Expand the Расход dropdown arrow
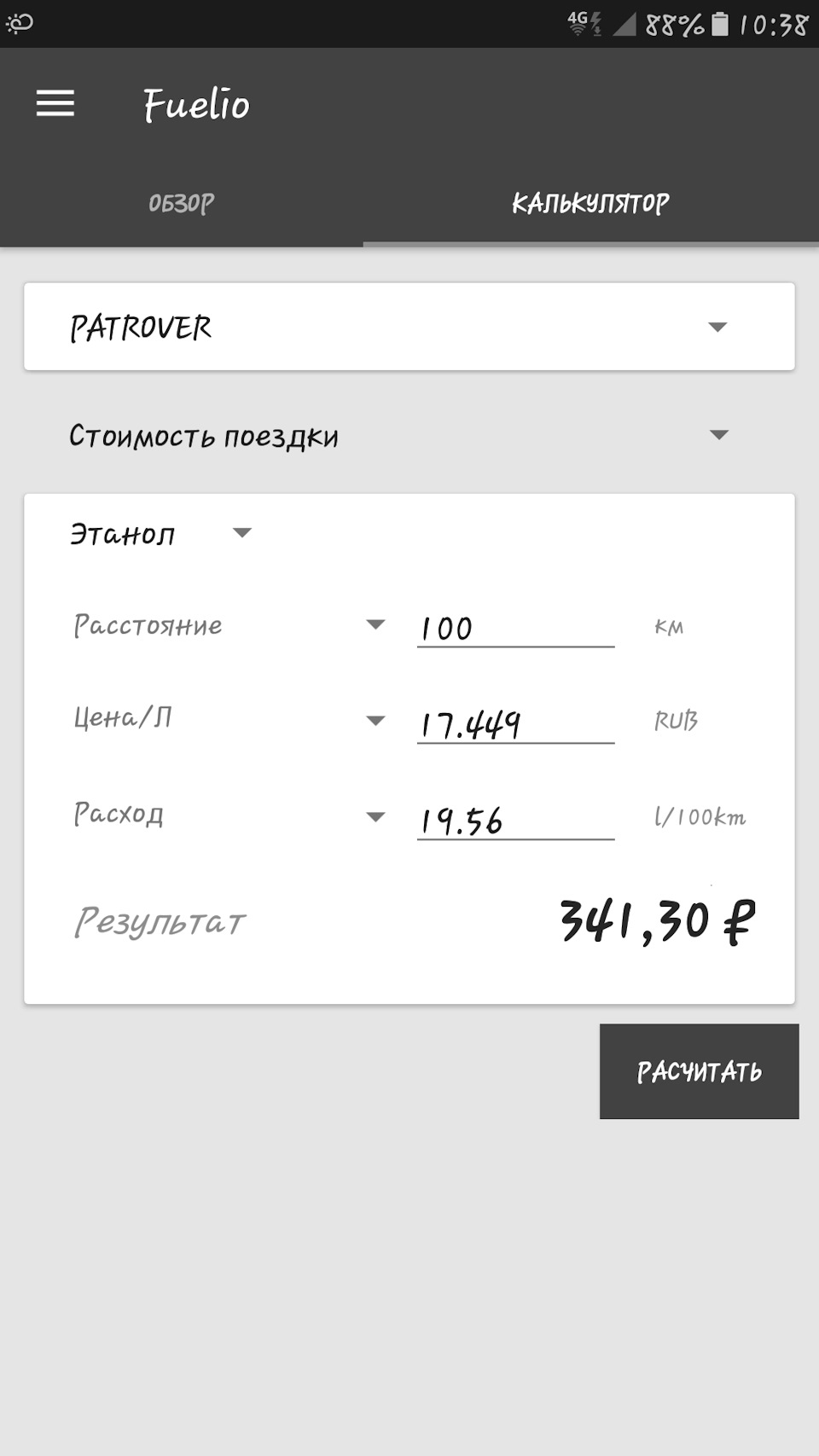819x1456 pixels. (375, 816)
